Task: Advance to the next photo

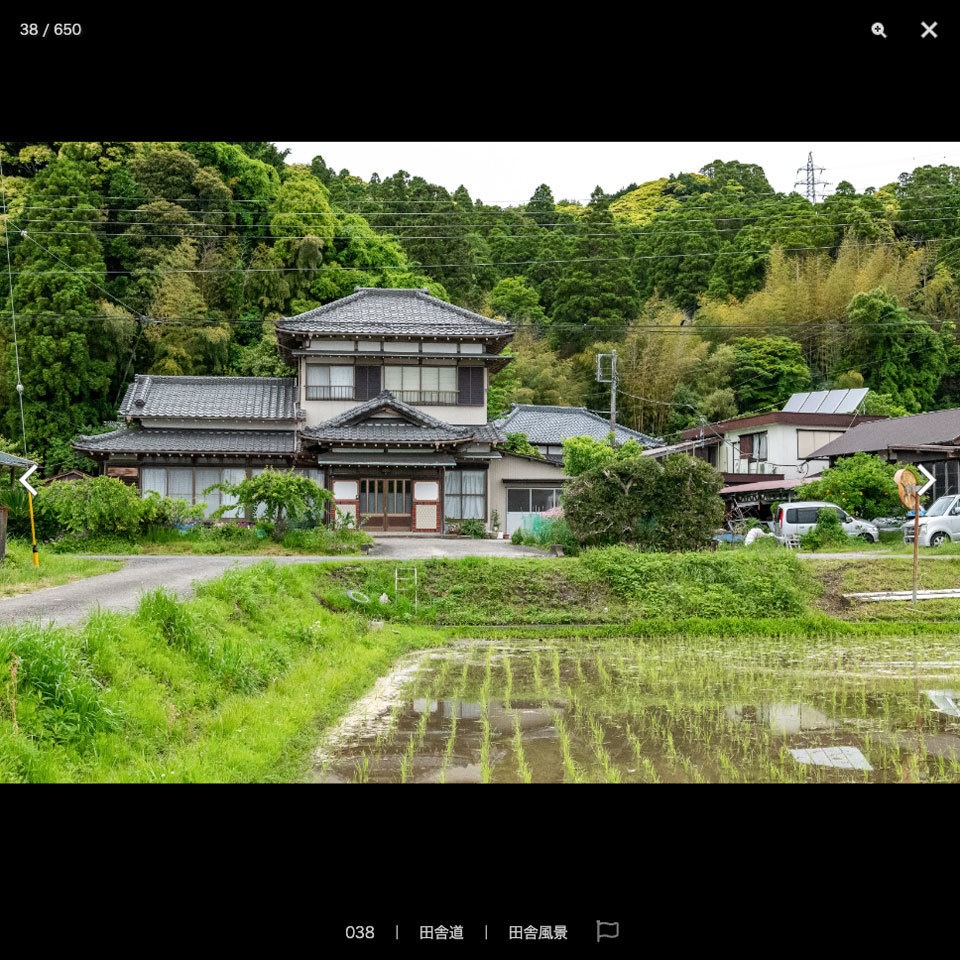Action: (926, 480)
